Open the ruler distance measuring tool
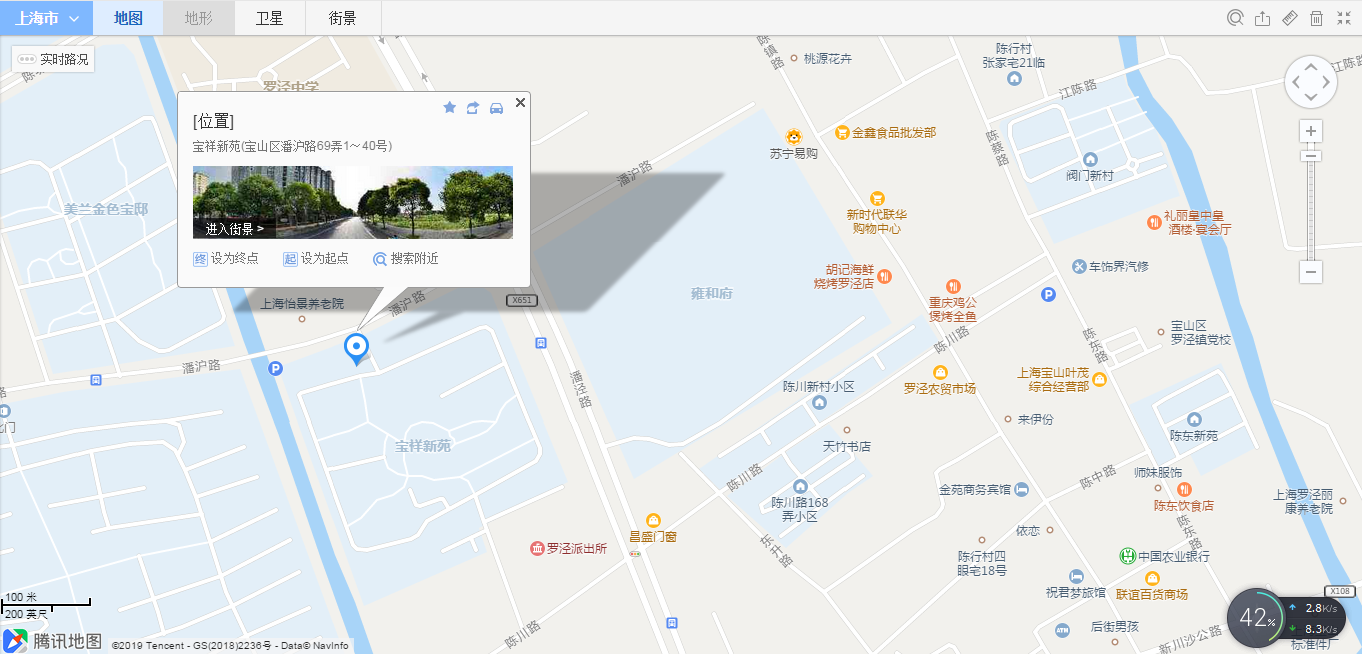Image resolution: width=1362 pixels, height=654 pixels. pos(1290,18)
